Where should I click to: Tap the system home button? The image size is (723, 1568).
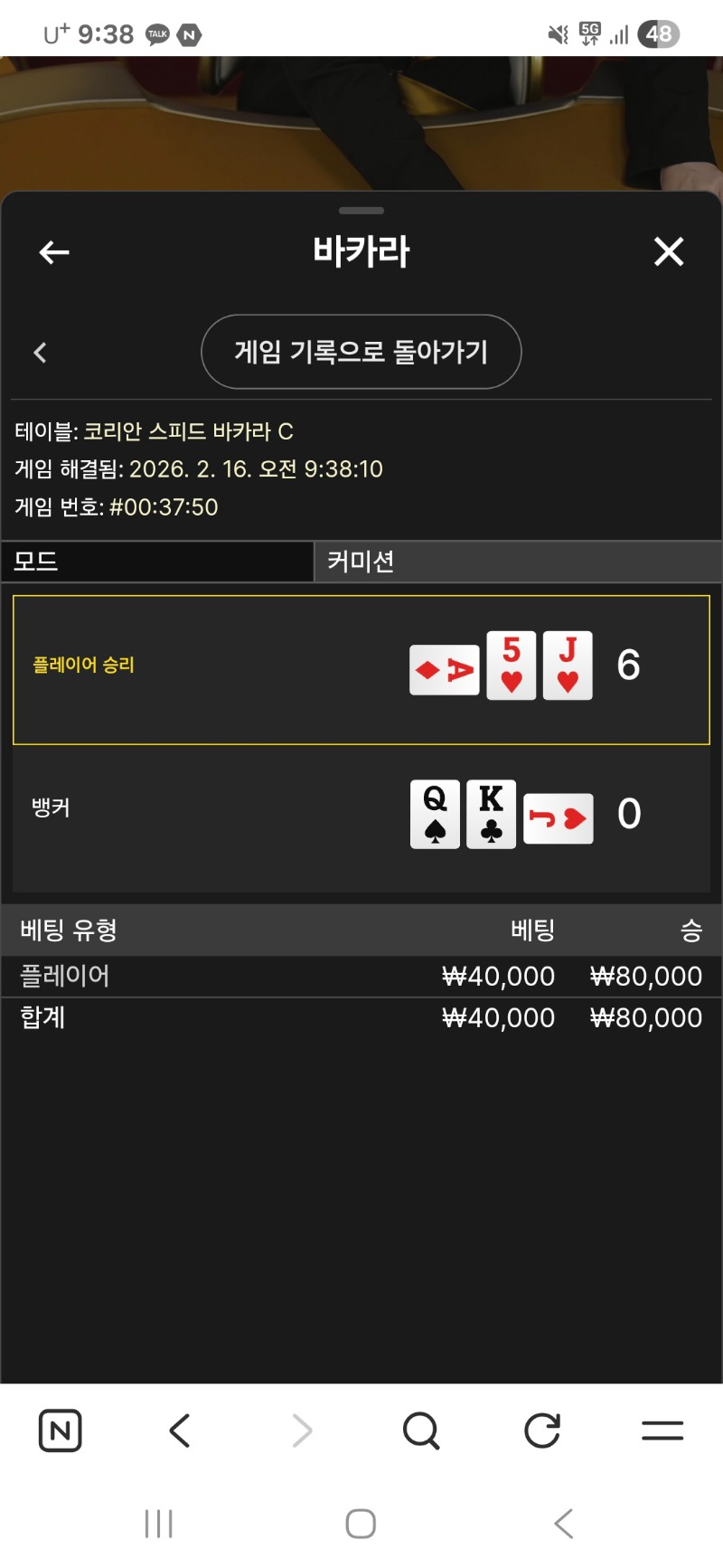[x=361, y=1524]
